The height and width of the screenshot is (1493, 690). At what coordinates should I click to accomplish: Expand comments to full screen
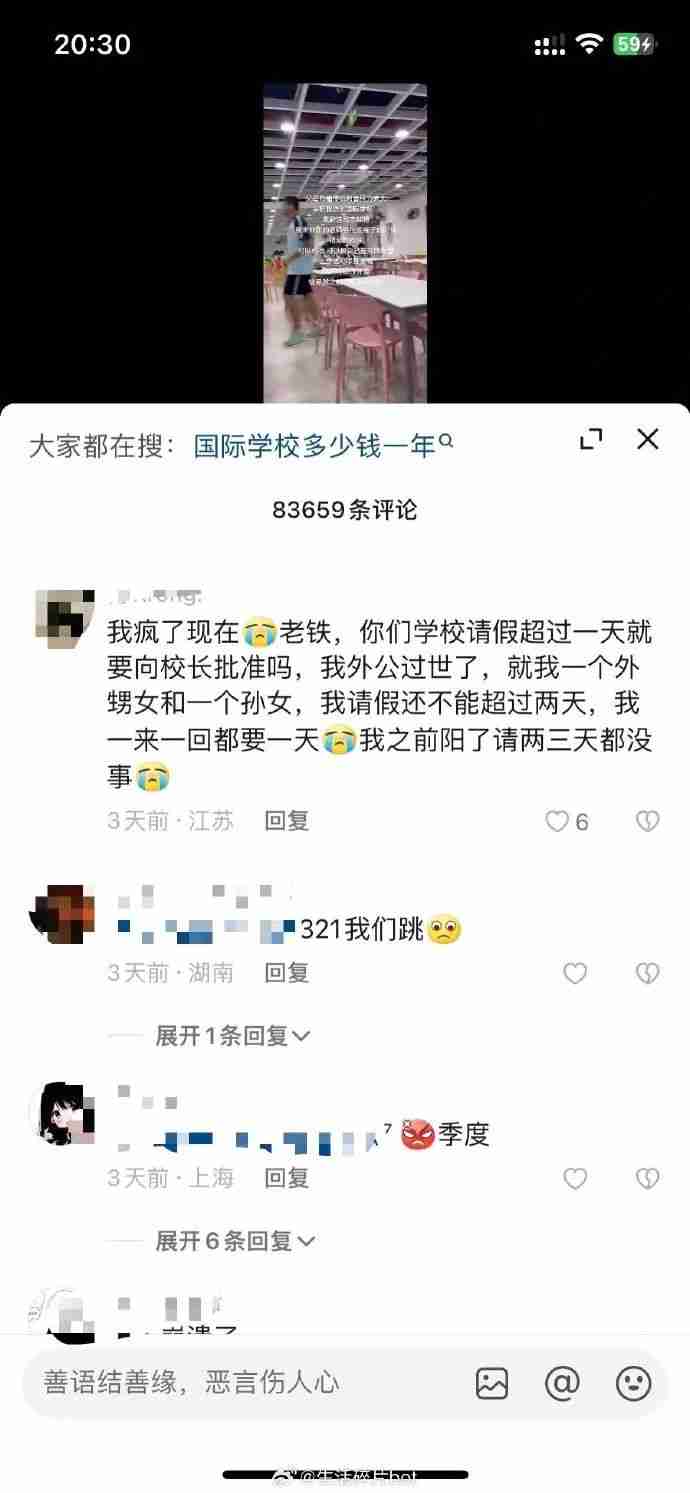tap(591, 439)
